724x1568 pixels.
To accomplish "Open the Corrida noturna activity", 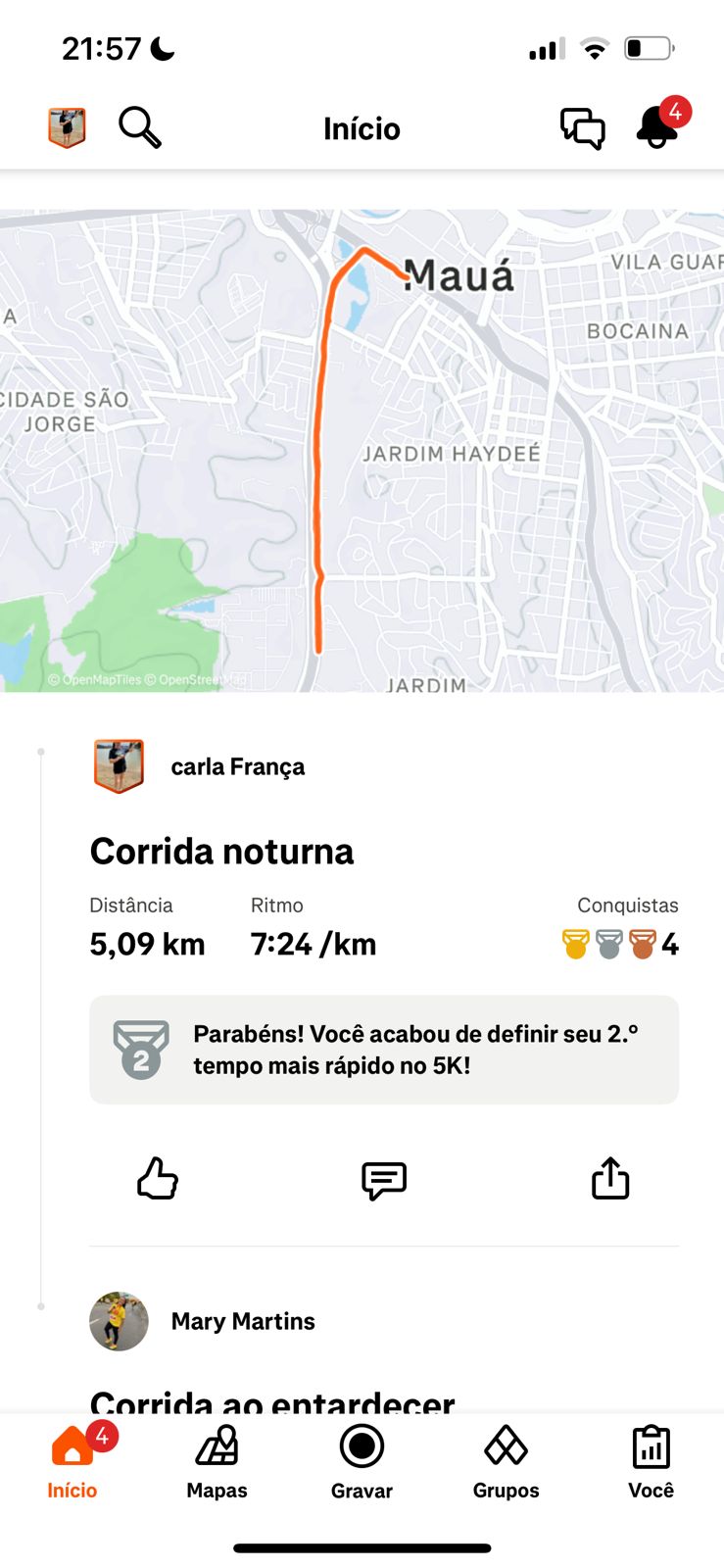I will coord(221,851).
